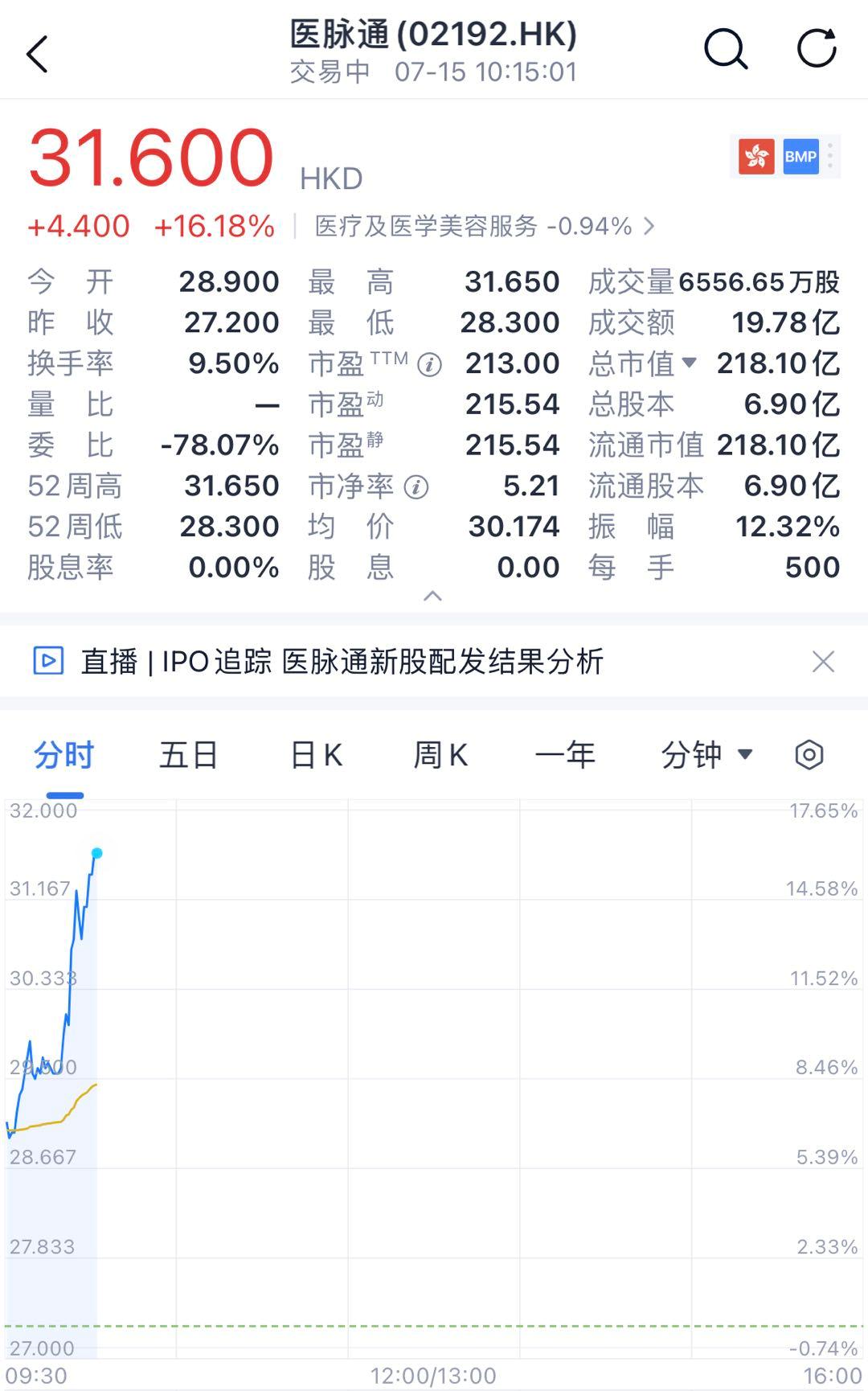The width and height of the screenshot is (868, 1391).
Task: Select the 分时 chart tab
Action: [64, 755]
